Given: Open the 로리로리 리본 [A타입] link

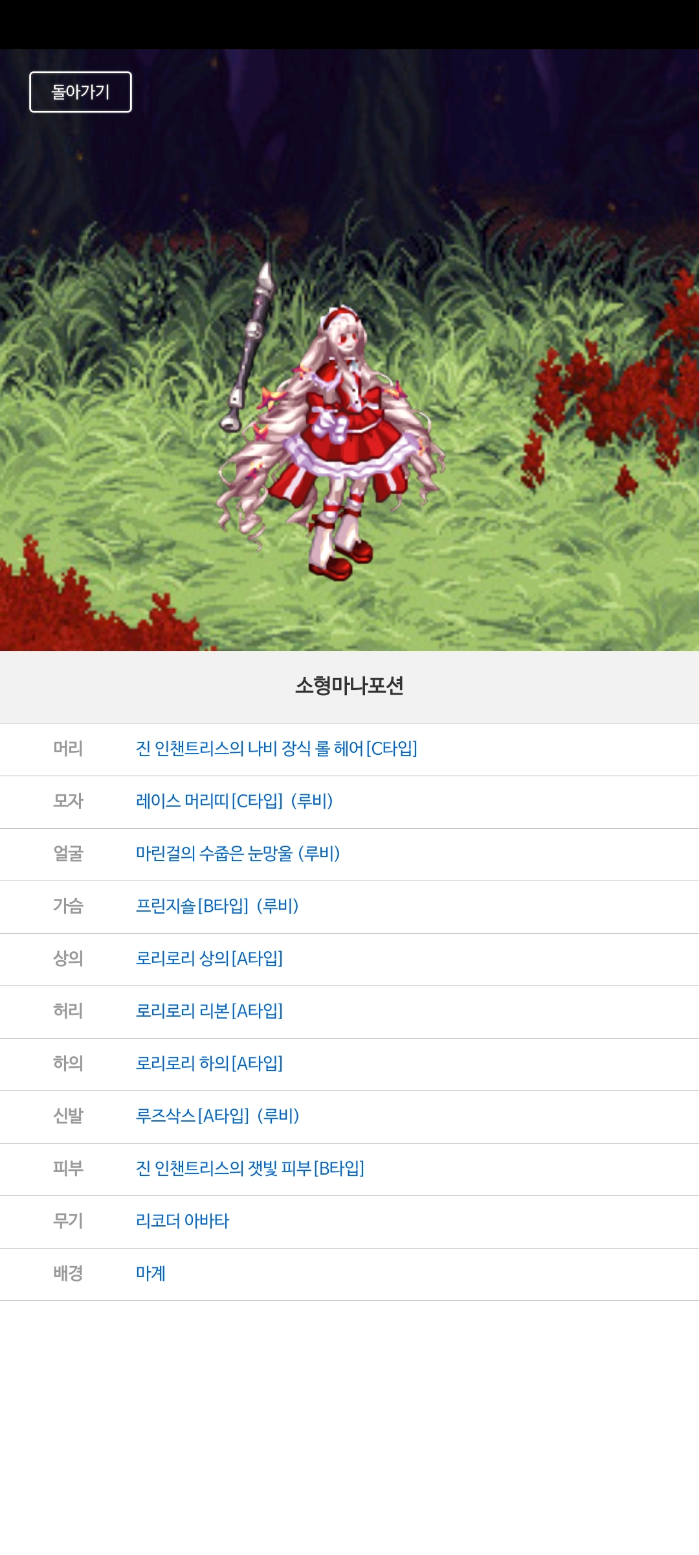Looking at the screenshot, I should (x=209, y=1011).
